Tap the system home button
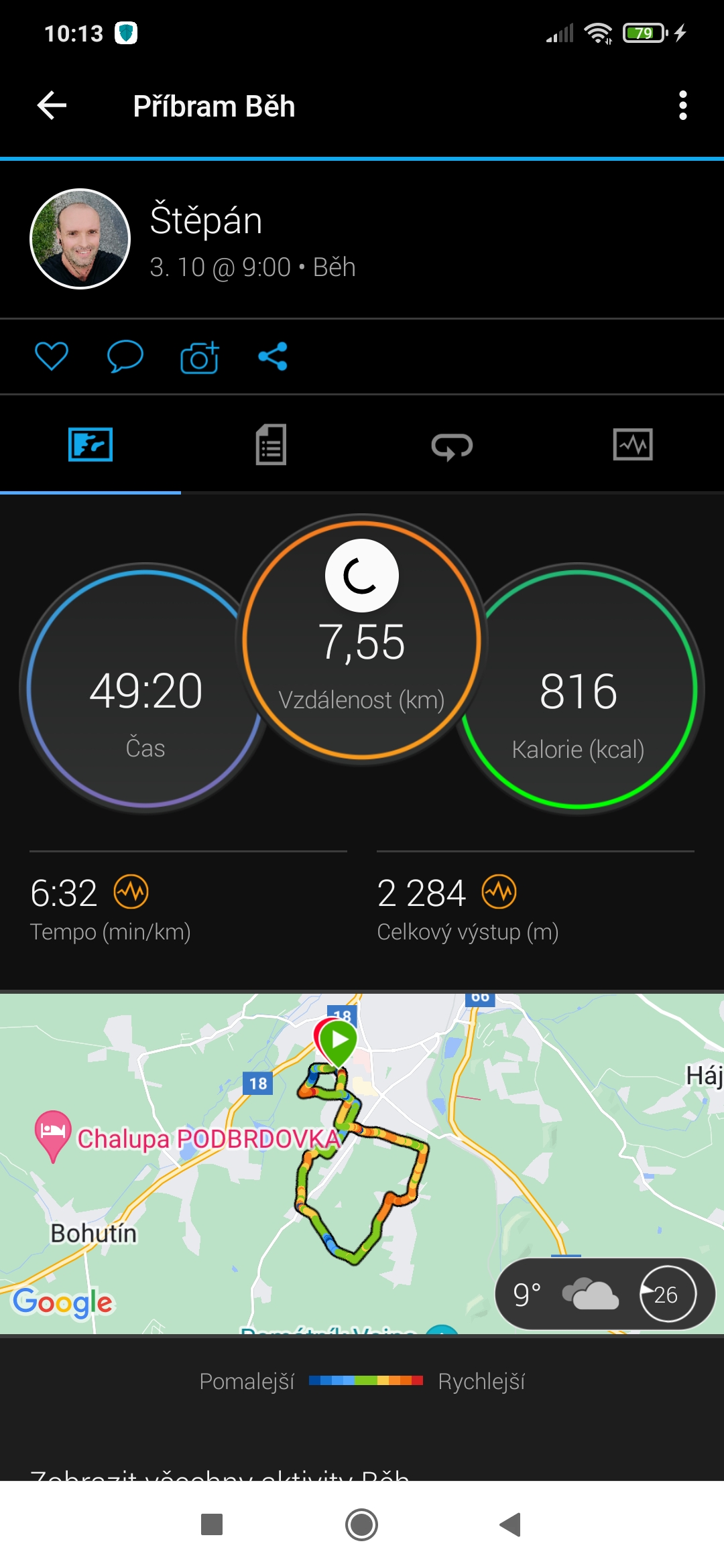This screenshot has height=1568, width=724. [x=361, y=1524]
